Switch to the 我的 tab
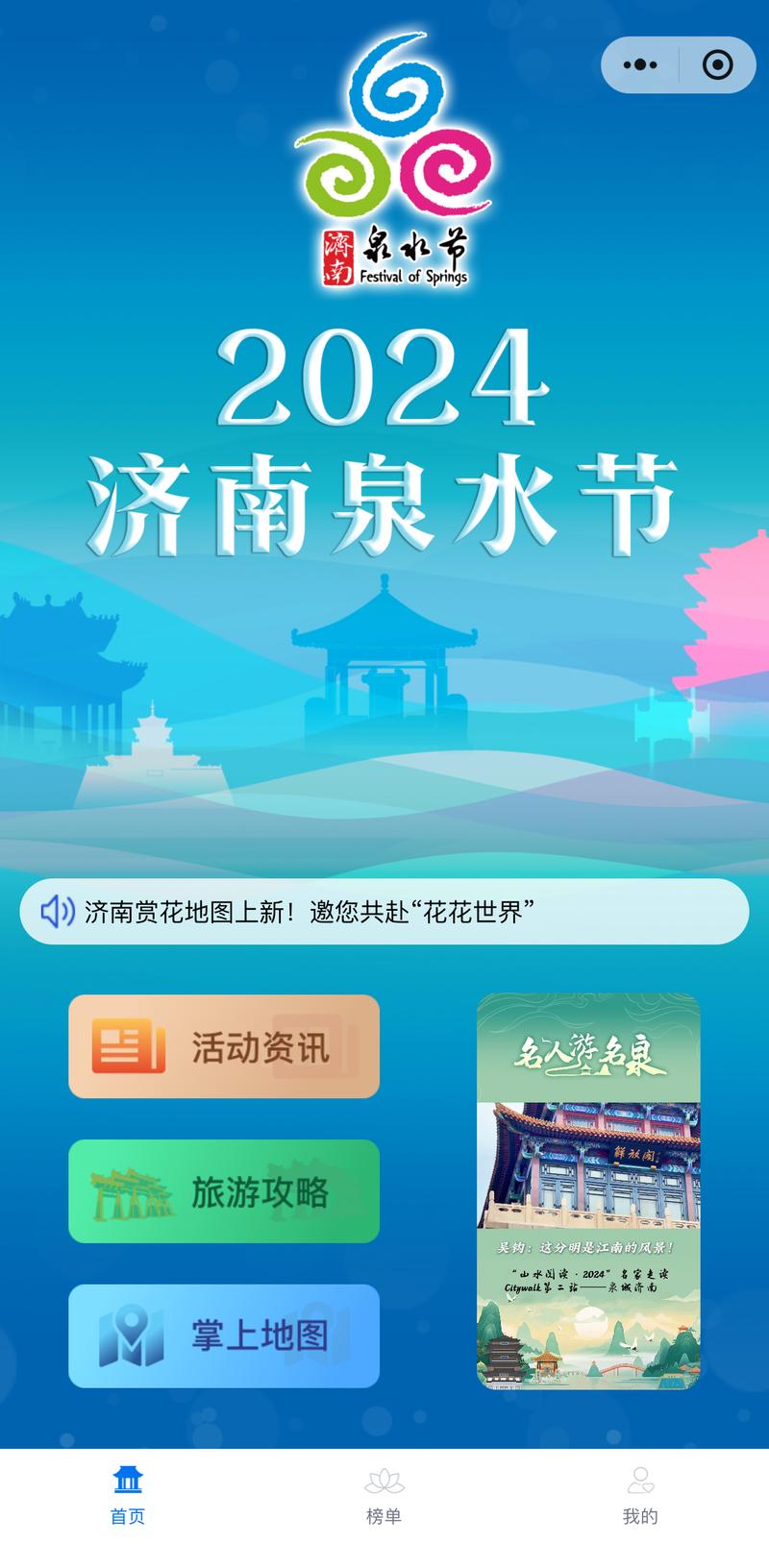This screenshot has height=1568, width=769. (640, 1496)
